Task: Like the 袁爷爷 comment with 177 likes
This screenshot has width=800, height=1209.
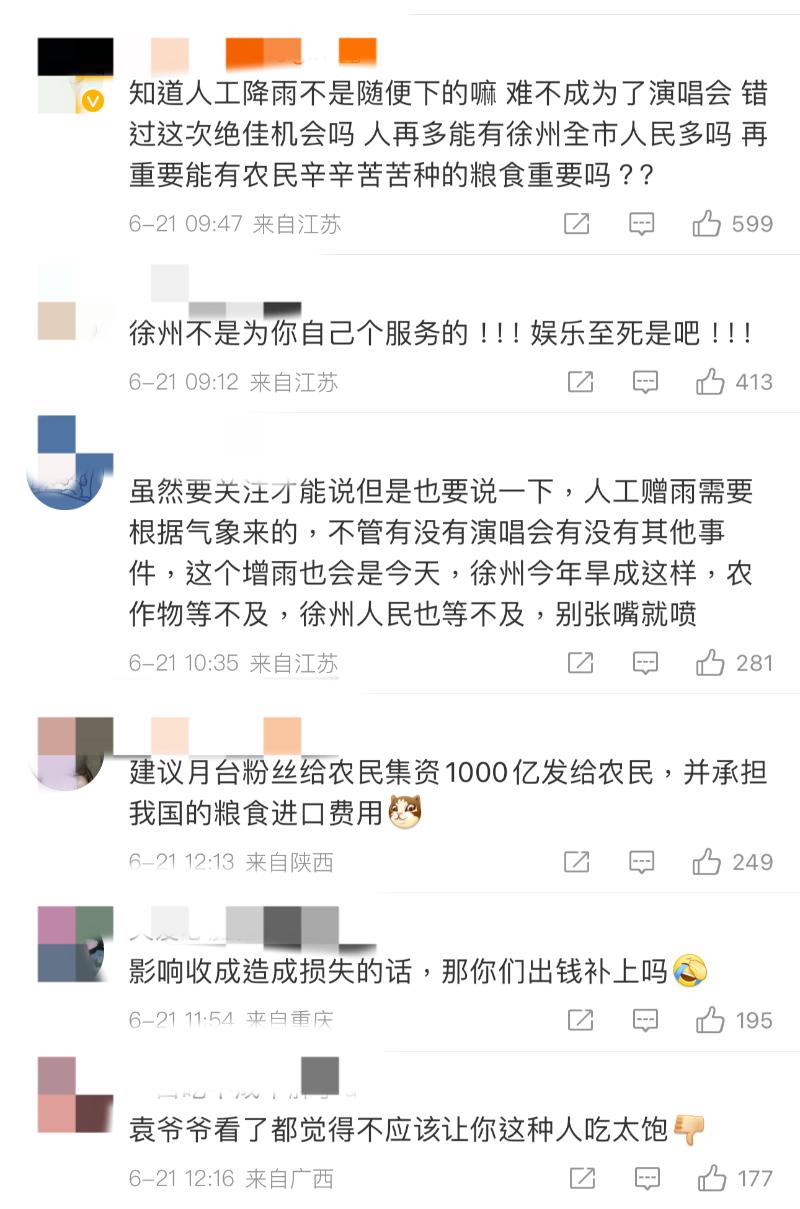Action: click(712, 1179)
